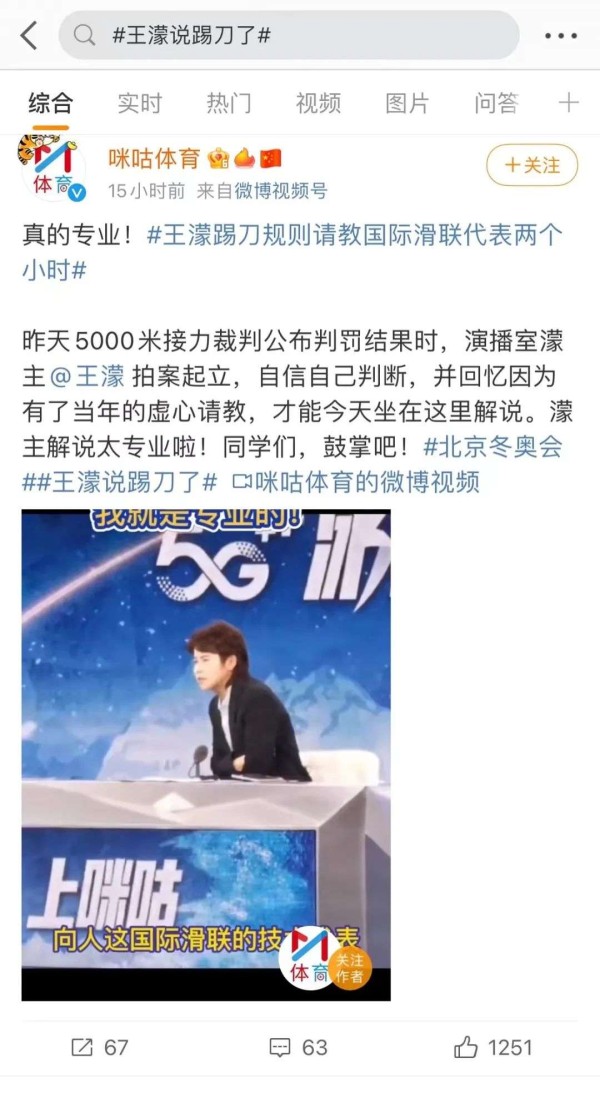Stay on the 综合 tab
The width and height of the screenshot is (600, 1098).
coord(50,102)
